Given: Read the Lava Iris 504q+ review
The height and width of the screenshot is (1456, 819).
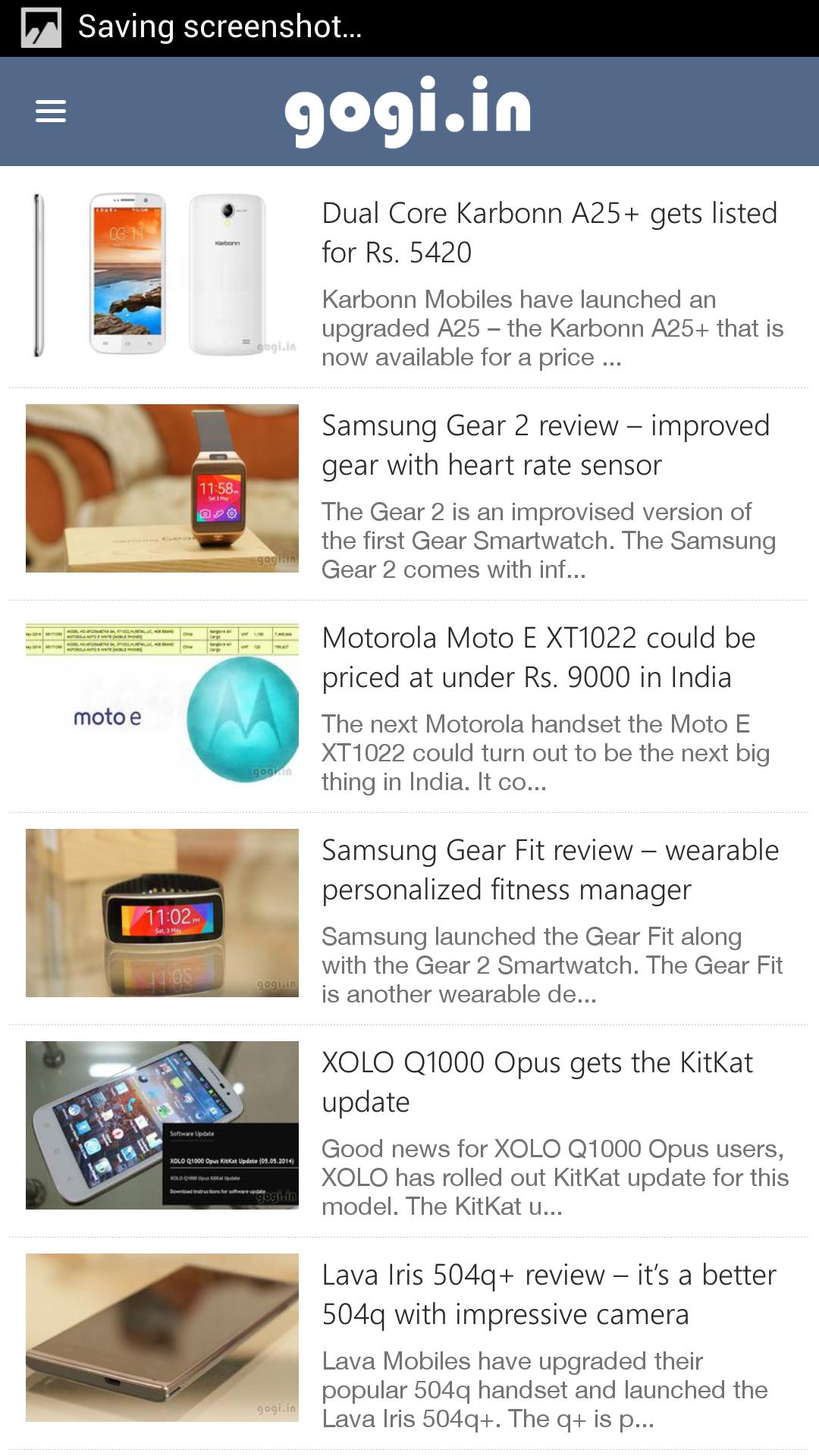Looking at the screenshot, I should pyautogui.click(x=549, y=1294).
